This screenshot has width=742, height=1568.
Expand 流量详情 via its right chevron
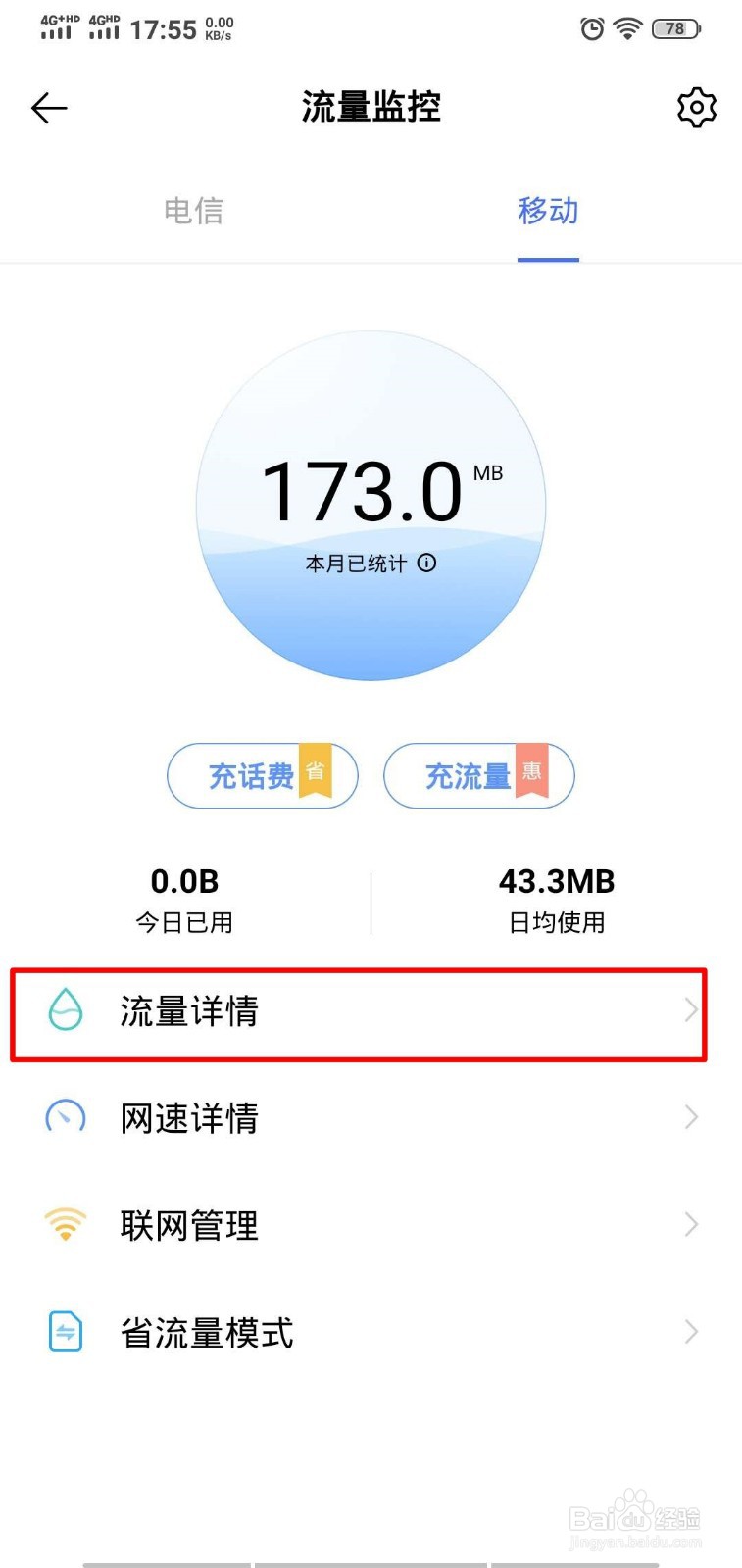click(x=690, y=1009)
